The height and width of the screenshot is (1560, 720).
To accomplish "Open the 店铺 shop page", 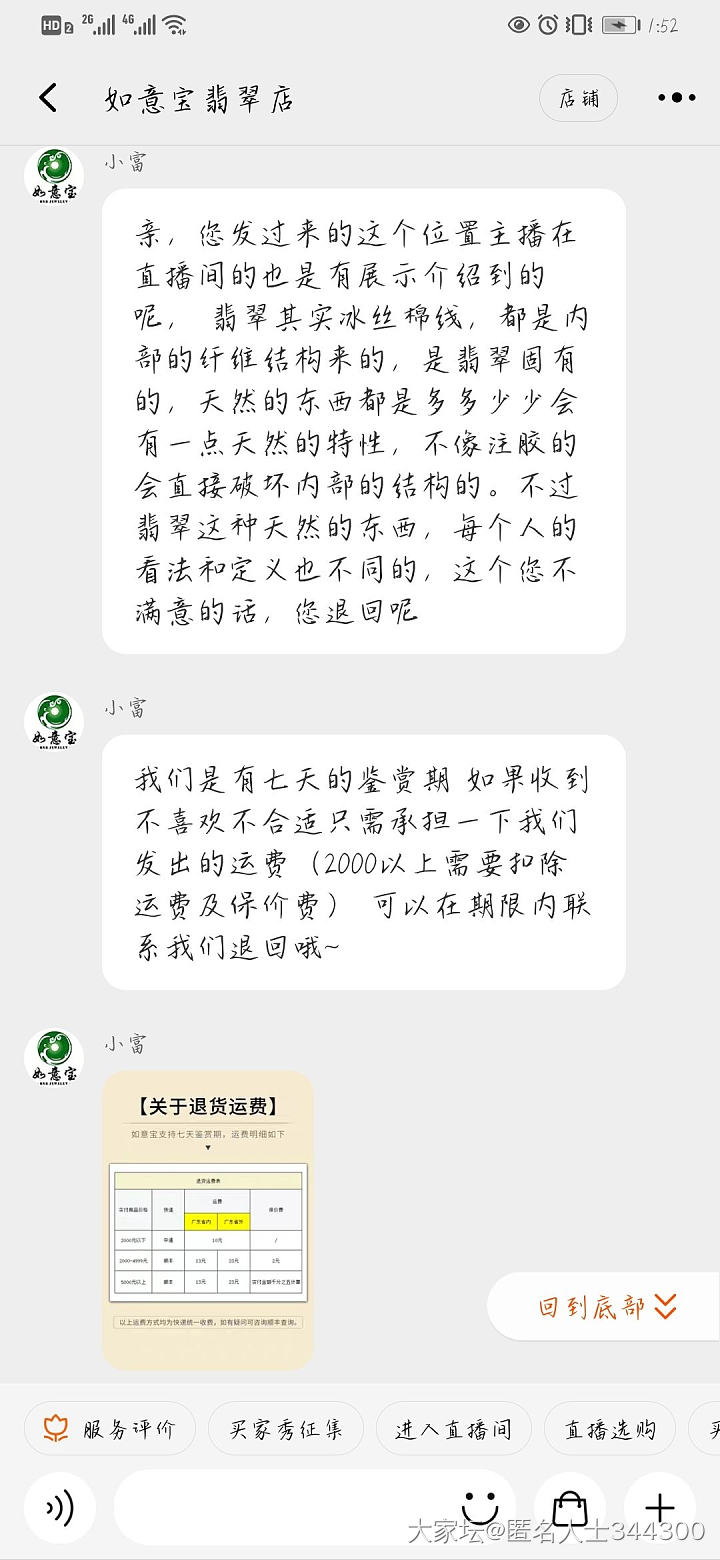I will click(x=579, y=98).
